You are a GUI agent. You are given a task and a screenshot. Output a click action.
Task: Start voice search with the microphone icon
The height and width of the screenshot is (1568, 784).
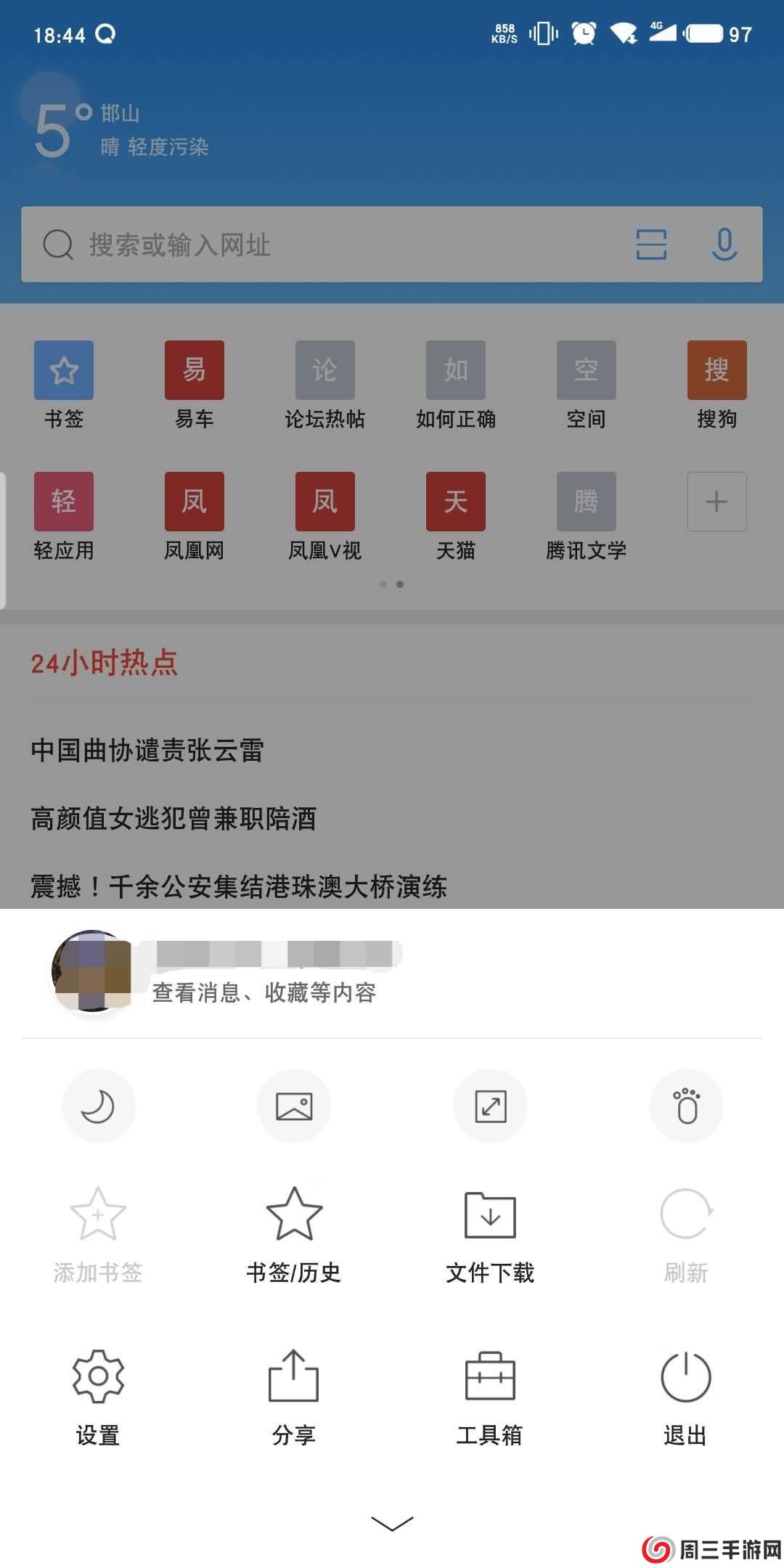click(724, 245)
